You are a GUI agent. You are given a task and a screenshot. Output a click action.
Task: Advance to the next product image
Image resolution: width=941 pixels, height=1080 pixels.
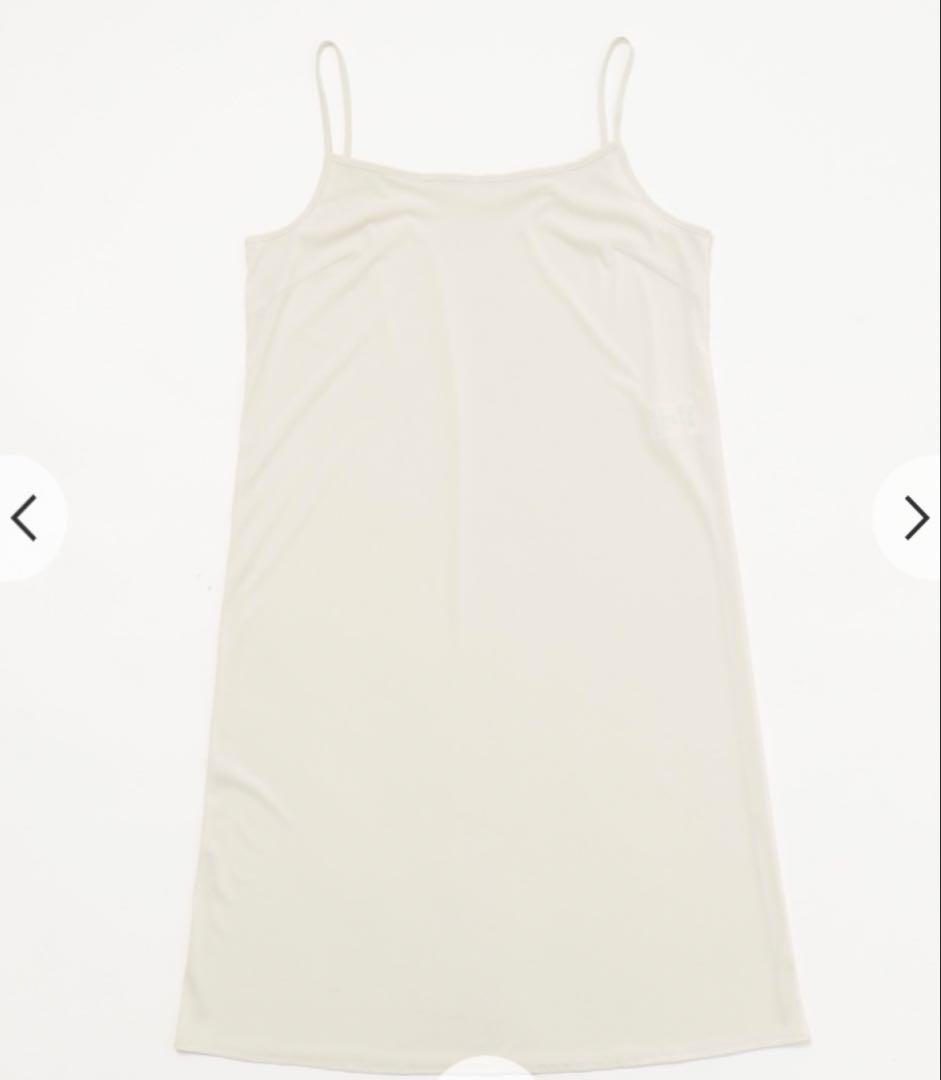(x=915, y=517)
